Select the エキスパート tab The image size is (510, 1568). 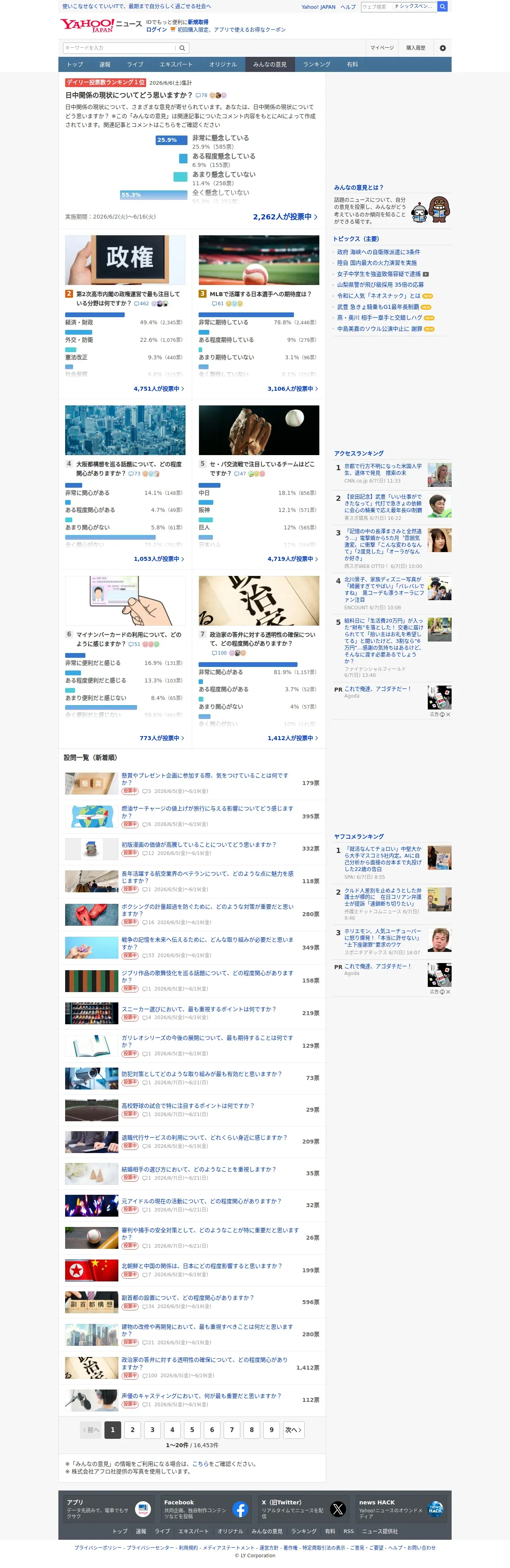pos(176,64)
